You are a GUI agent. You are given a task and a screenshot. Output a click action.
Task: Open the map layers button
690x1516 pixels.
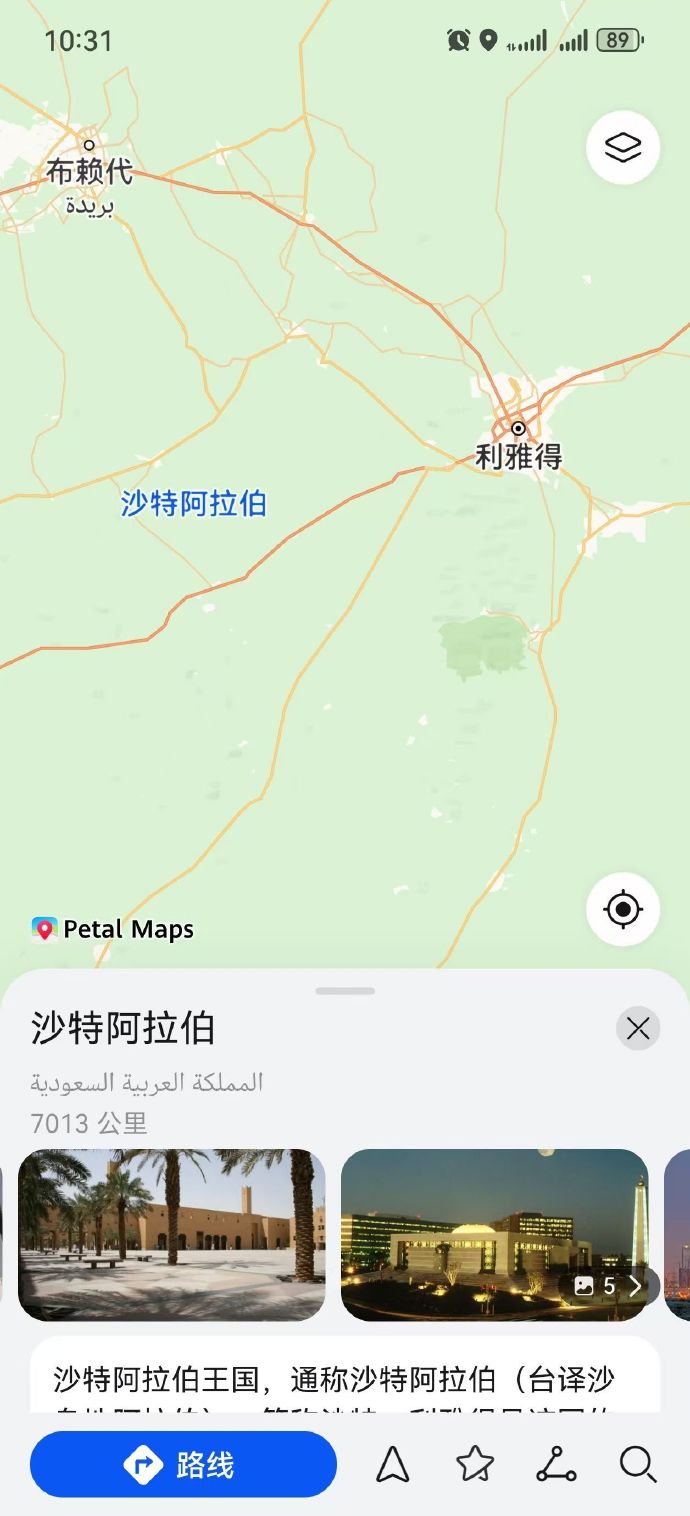click(623, 147)
